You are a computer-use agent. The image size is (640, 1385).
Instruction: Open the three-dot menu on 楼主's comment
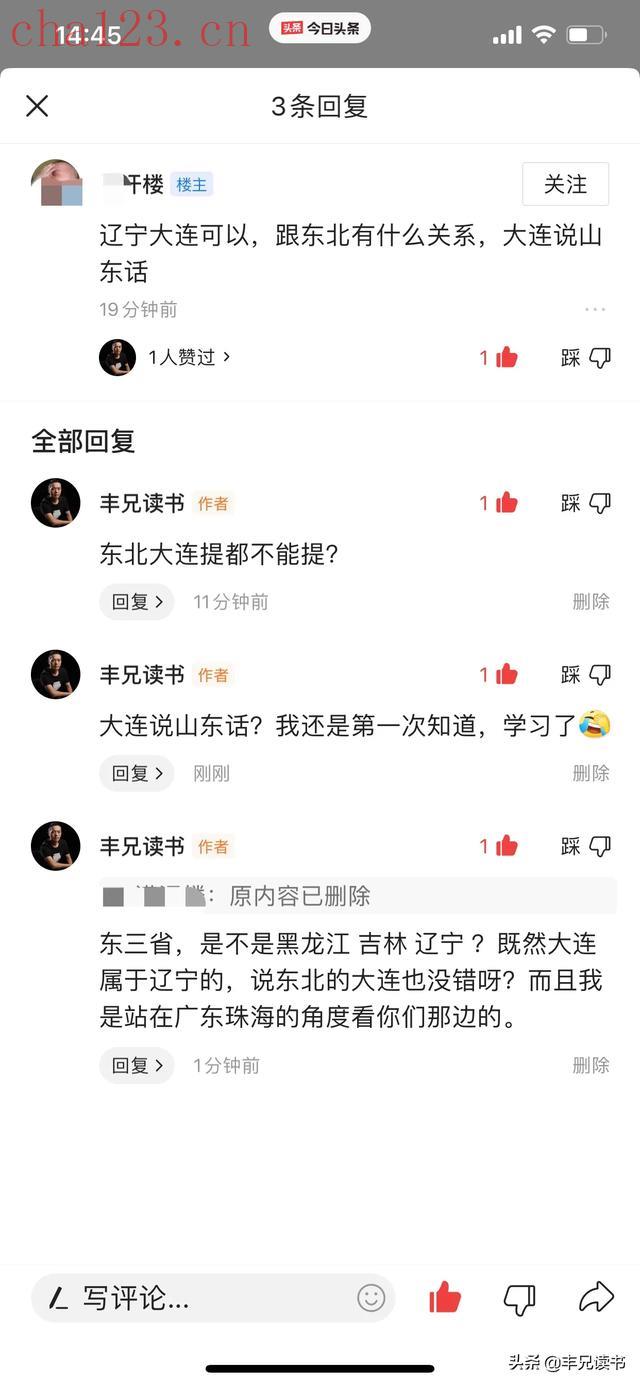595,310
